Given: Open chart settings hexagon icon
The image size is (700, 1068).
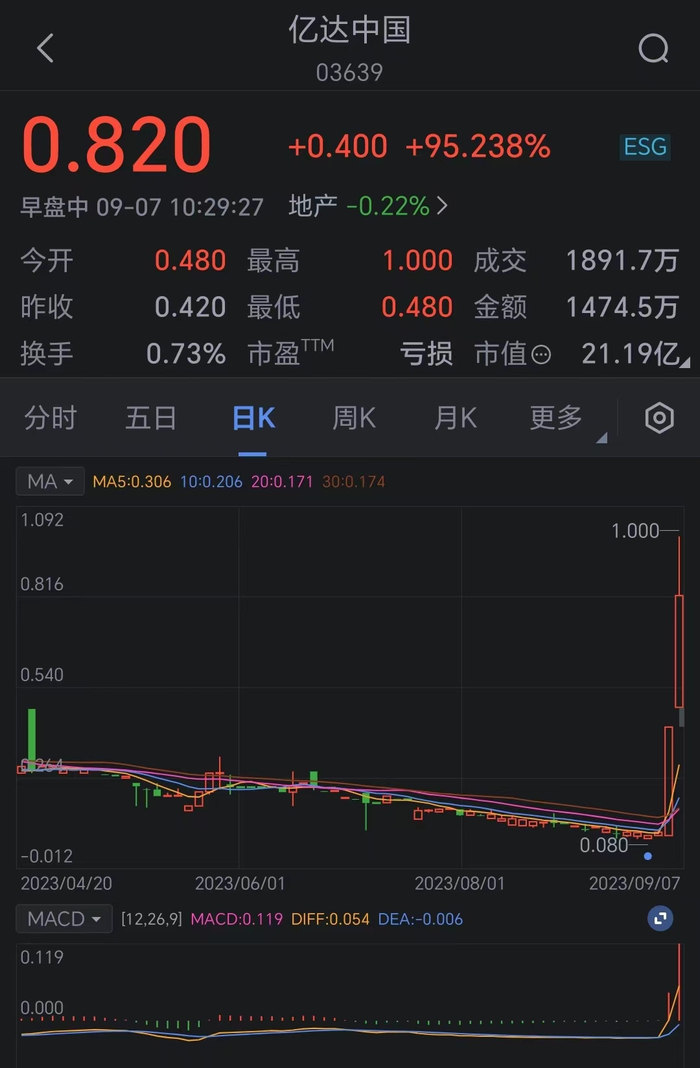Looking at the screenshot, I should (659, 418).
